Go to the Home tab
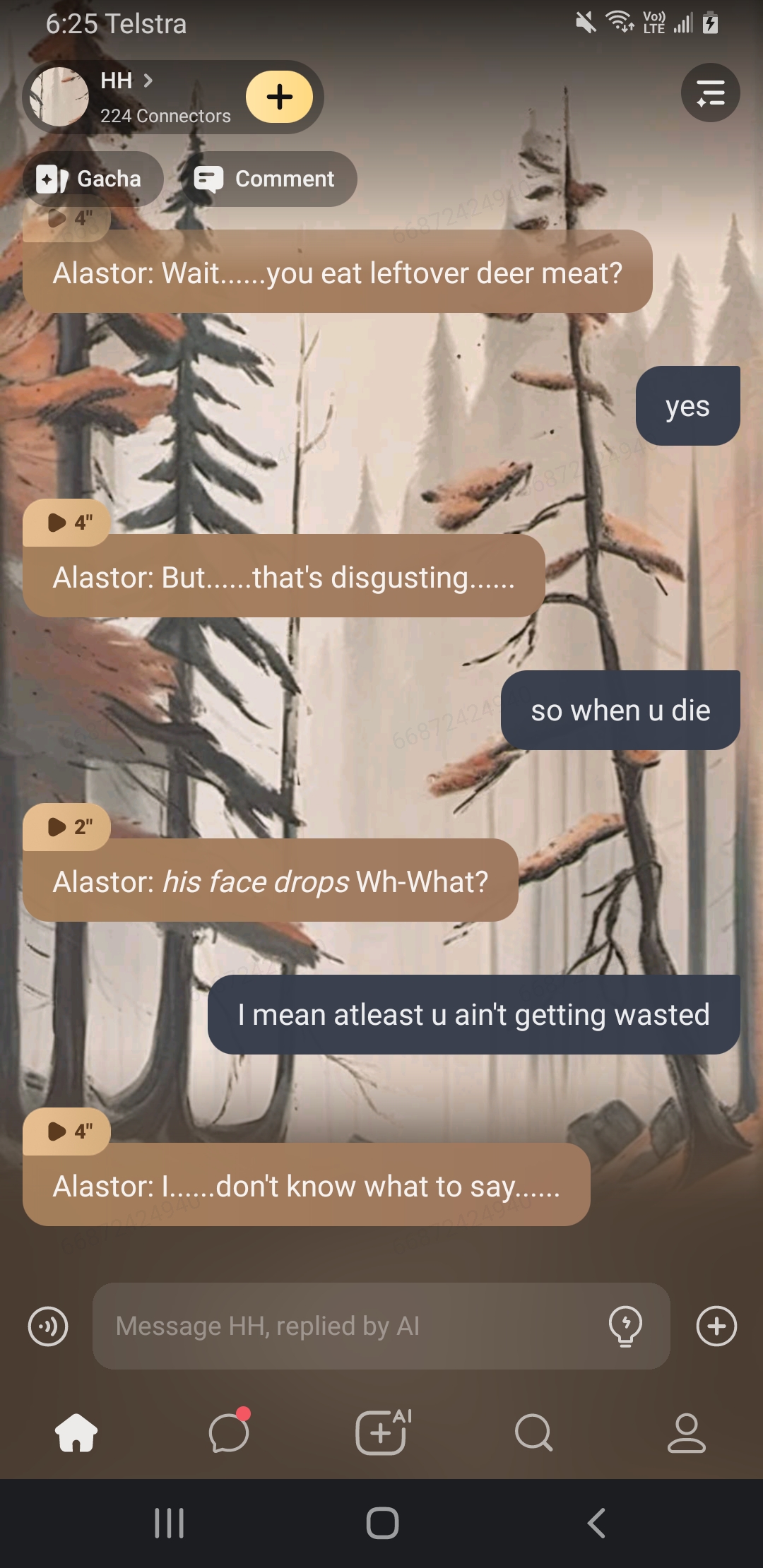The image size is (763, 1568). click(x=76, y=1432)
